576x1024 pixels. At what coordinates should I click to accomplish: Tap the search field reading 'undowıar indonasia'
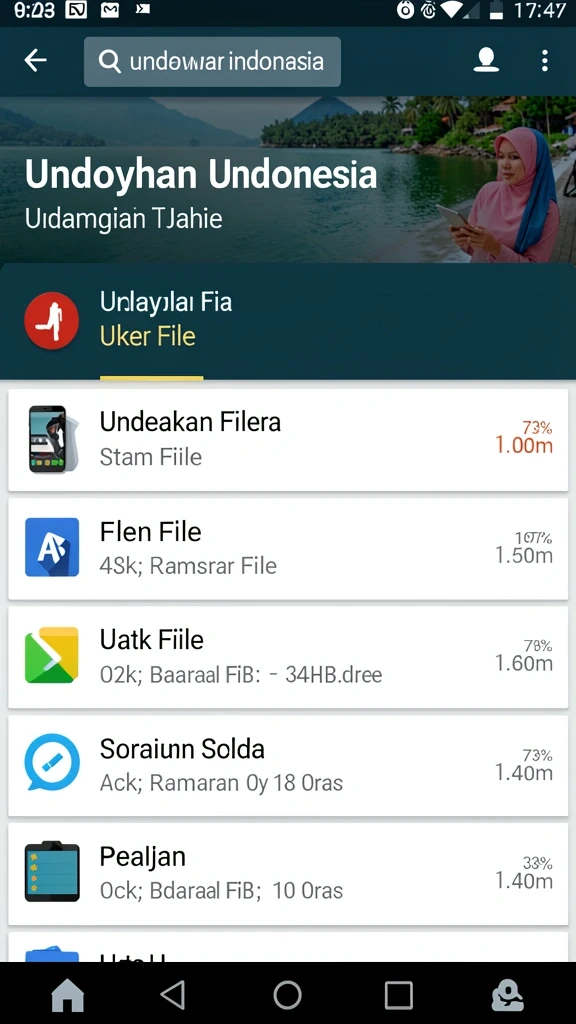click(x=212, y=62)
